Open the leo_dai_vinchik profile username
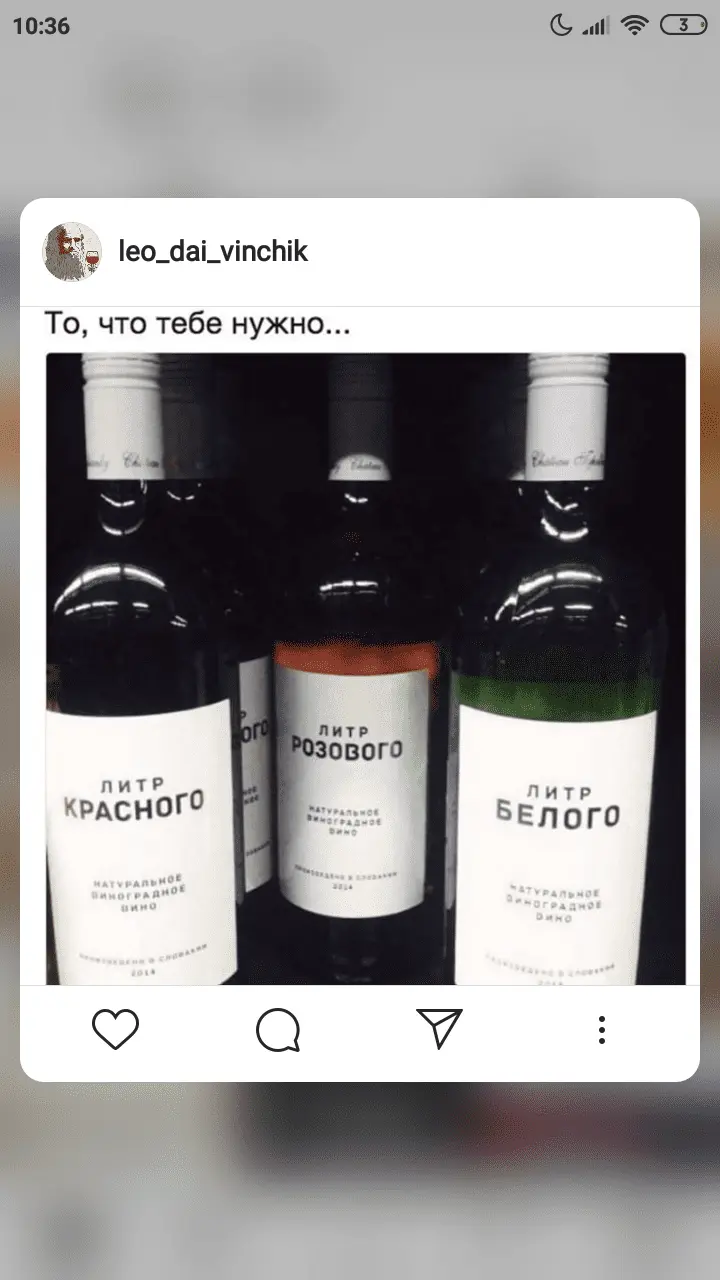Image resolution: width=720 pixels, height=1280 pixels. coord(213,252)
